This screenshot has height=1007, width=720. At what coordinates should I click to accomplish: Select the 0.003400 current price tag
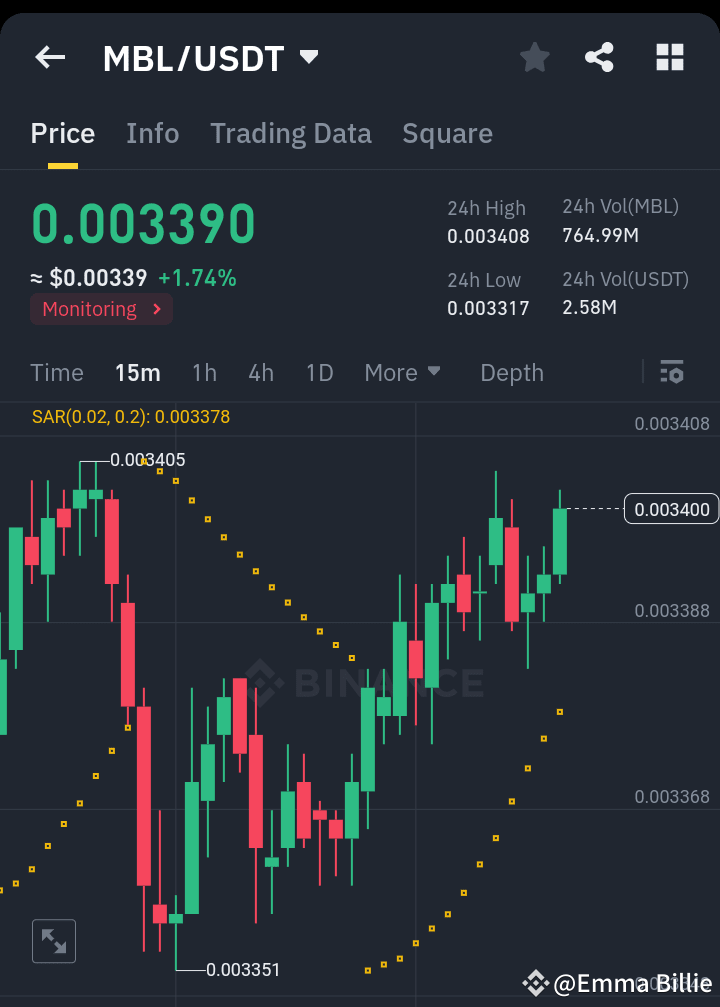pyautogui.click(x=670, y=508)
